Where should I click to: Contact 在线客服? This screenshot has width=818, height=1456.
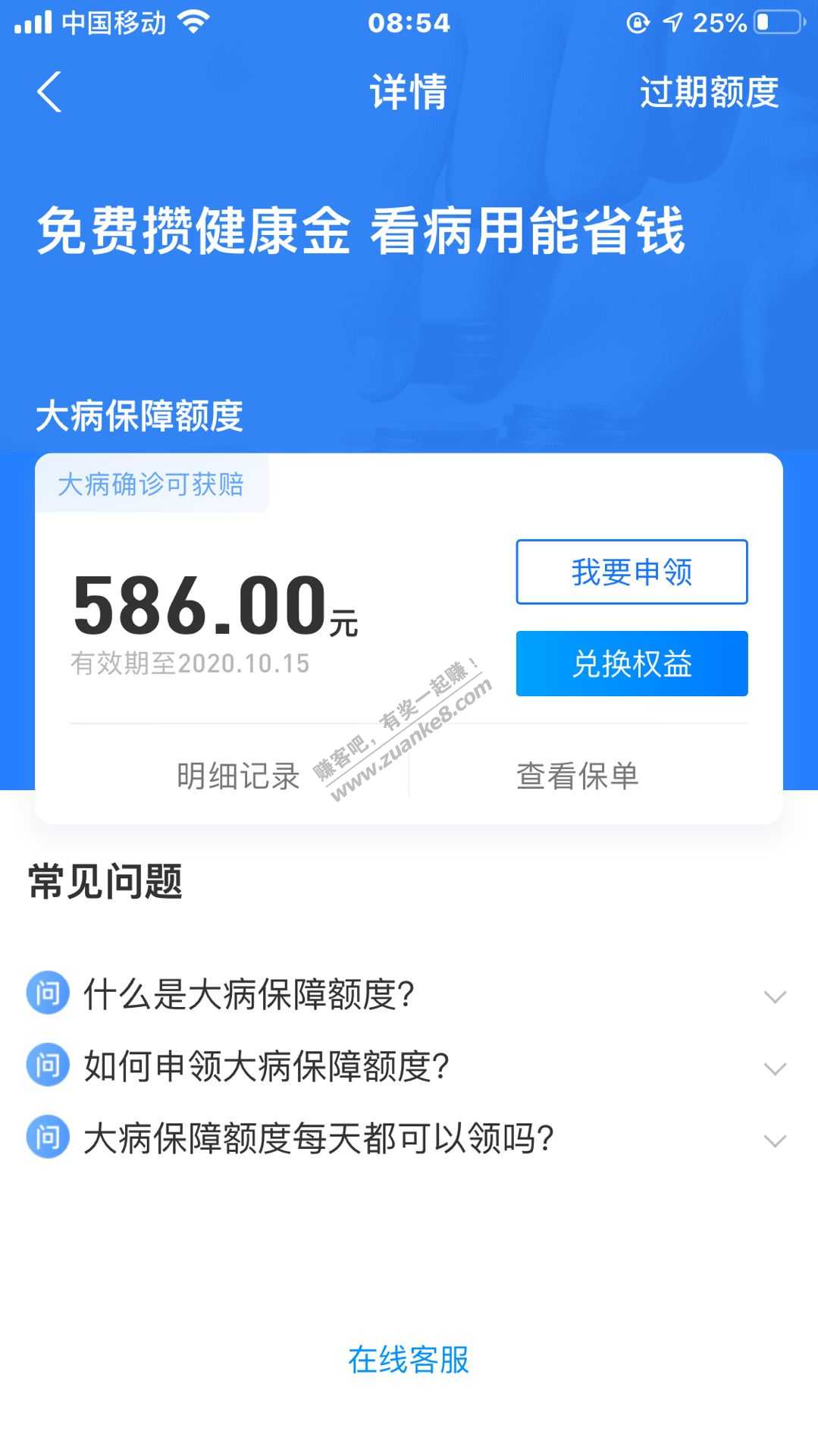pyautogui.click(x=409, y=1360)
